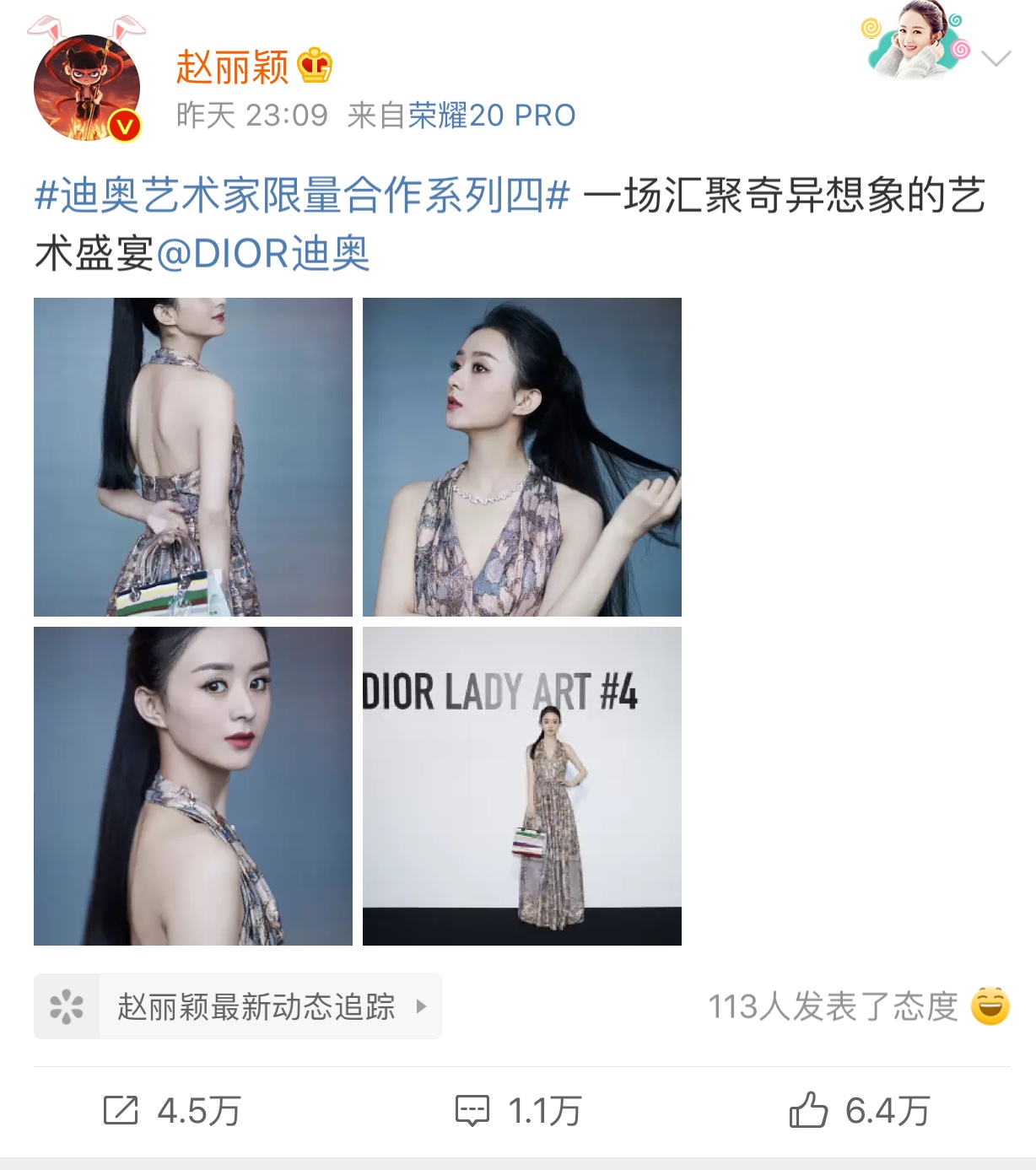Viewport: 1036px width, 1170px height.
Task: Open the 荣耀20 PRO source link
Action: pos(492,116)
